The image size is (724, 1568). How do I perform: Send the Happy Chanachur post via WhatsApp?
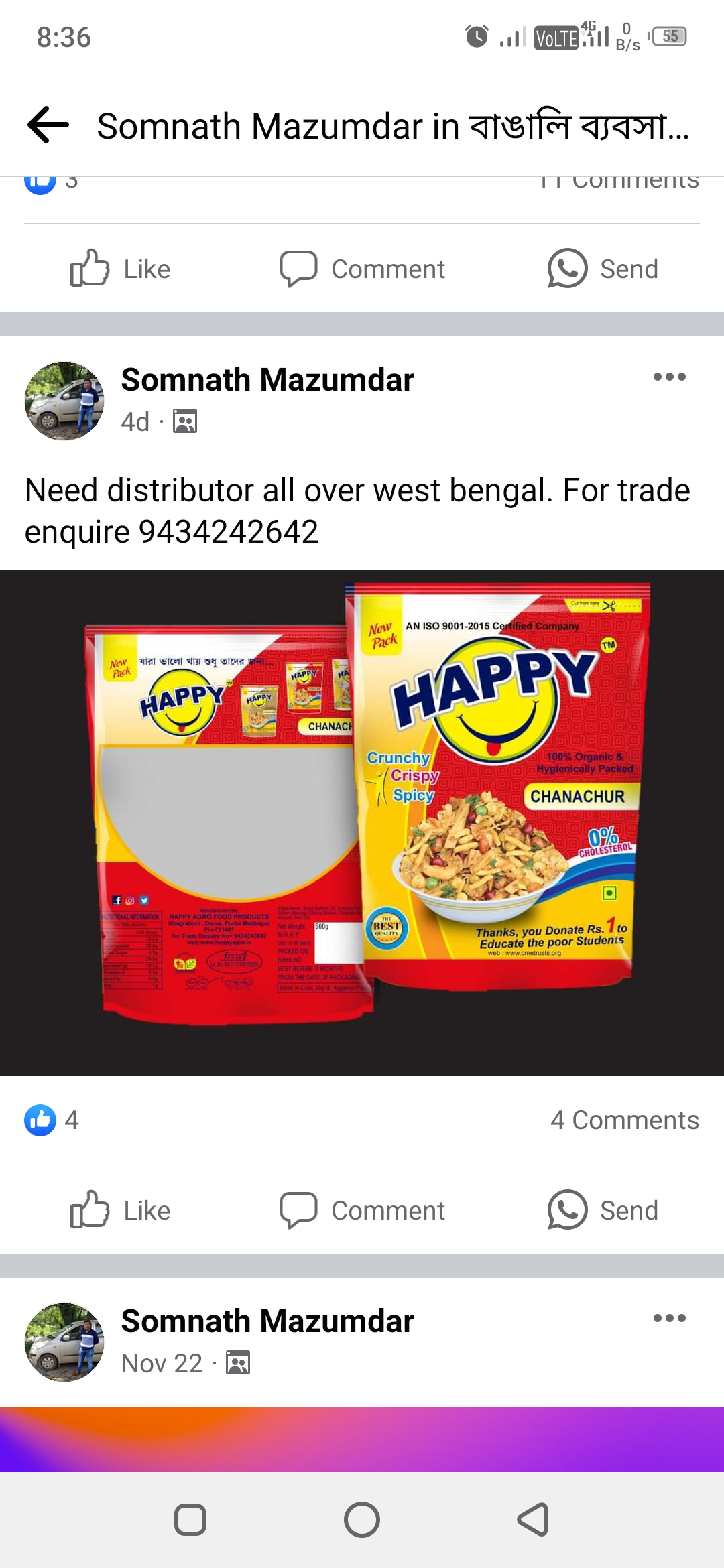(603, 1210)
